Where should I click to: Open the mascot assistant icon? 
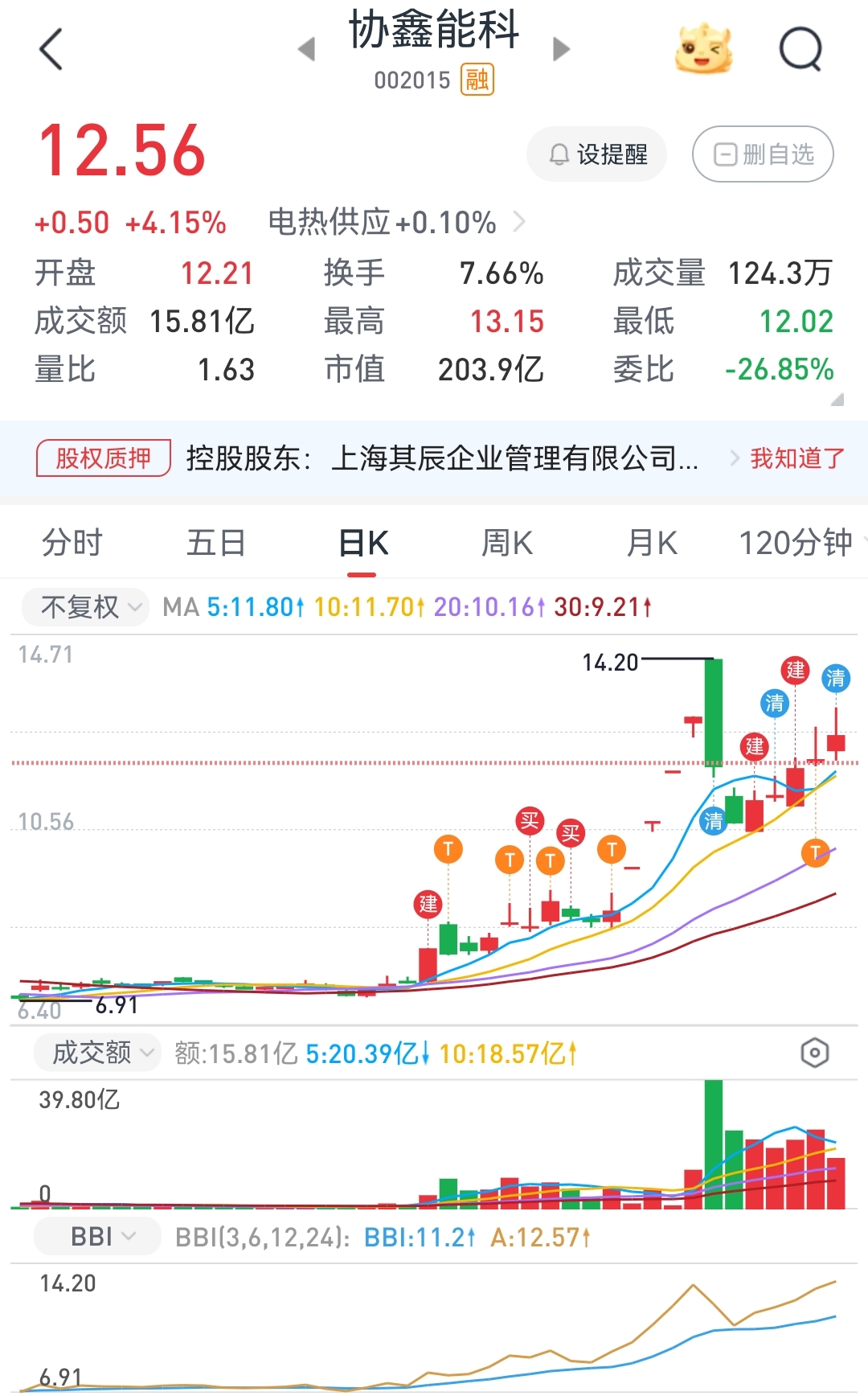tap(704, 49)
